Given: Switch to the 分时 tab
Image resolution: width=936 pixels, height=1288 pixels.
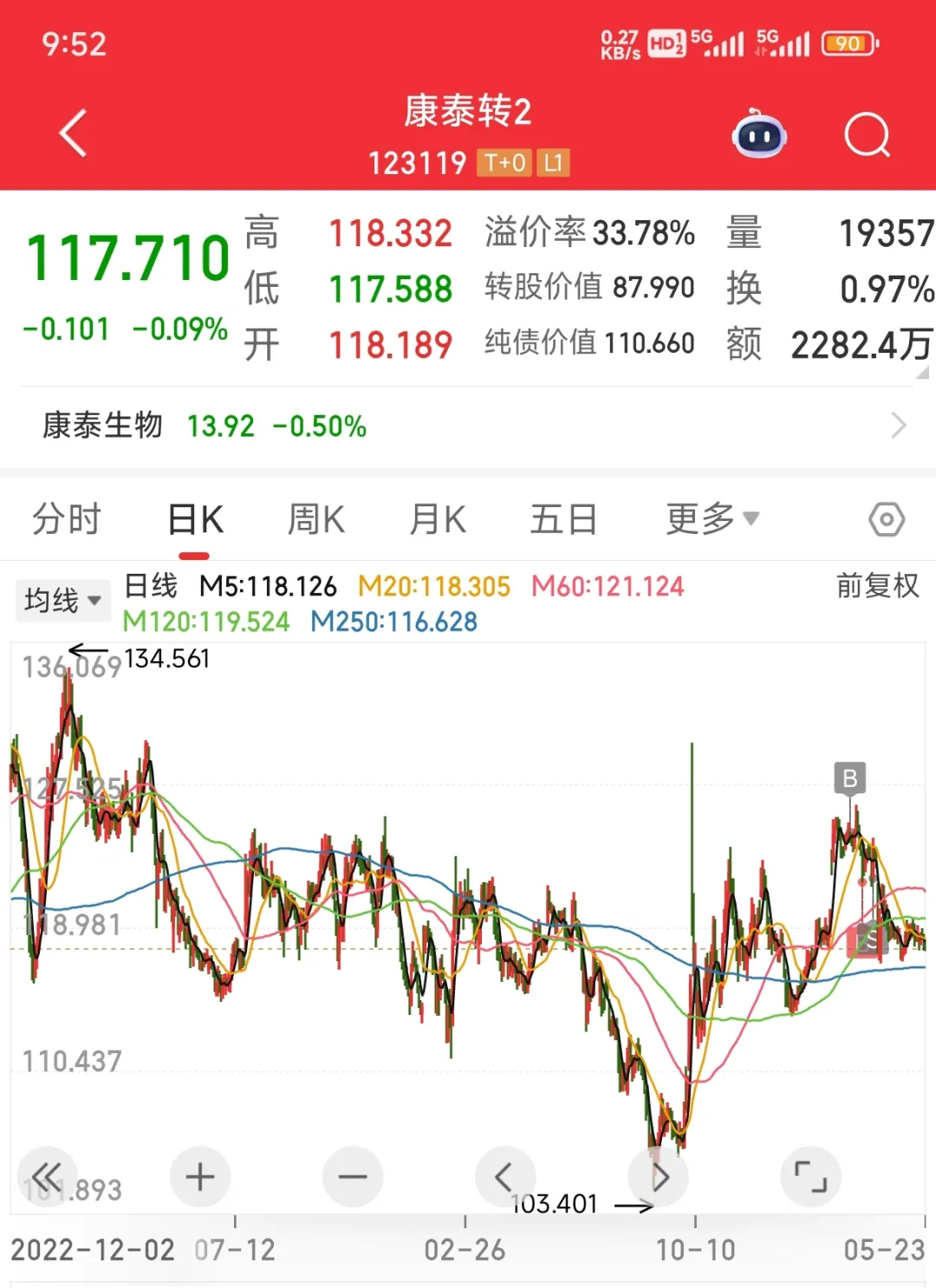Looking at the screenshot, I should point(67,519).
